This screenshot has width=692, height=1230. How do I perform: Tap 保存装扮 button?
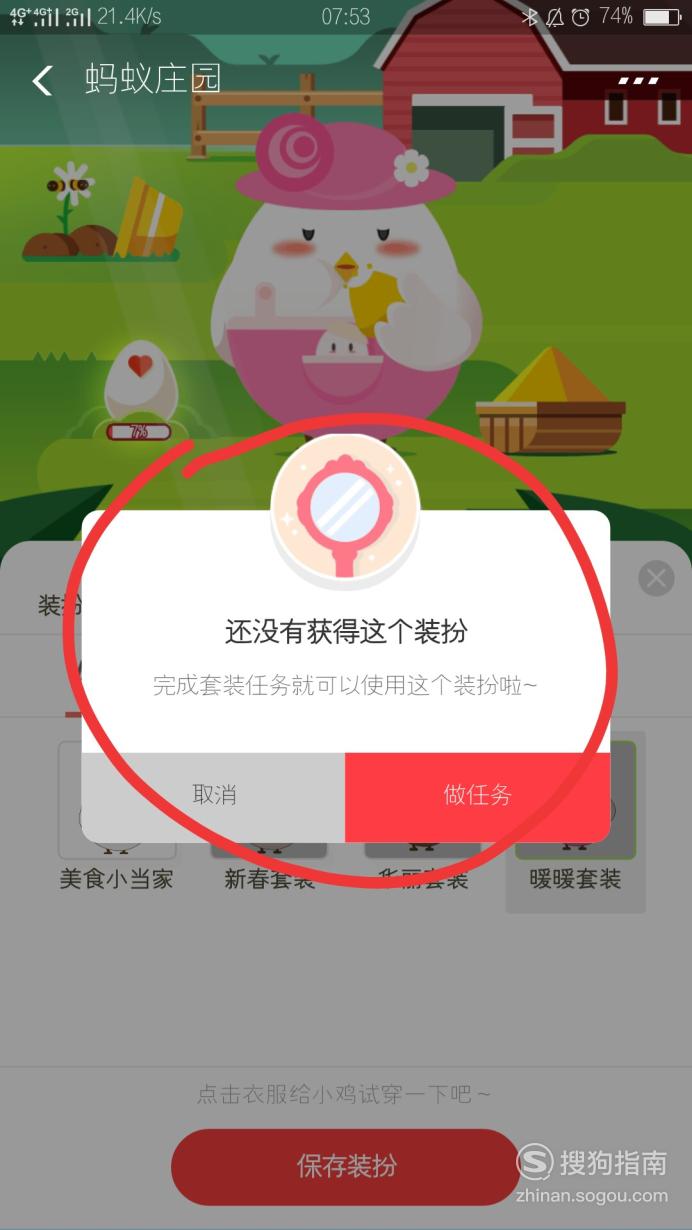pos(346,1166)
